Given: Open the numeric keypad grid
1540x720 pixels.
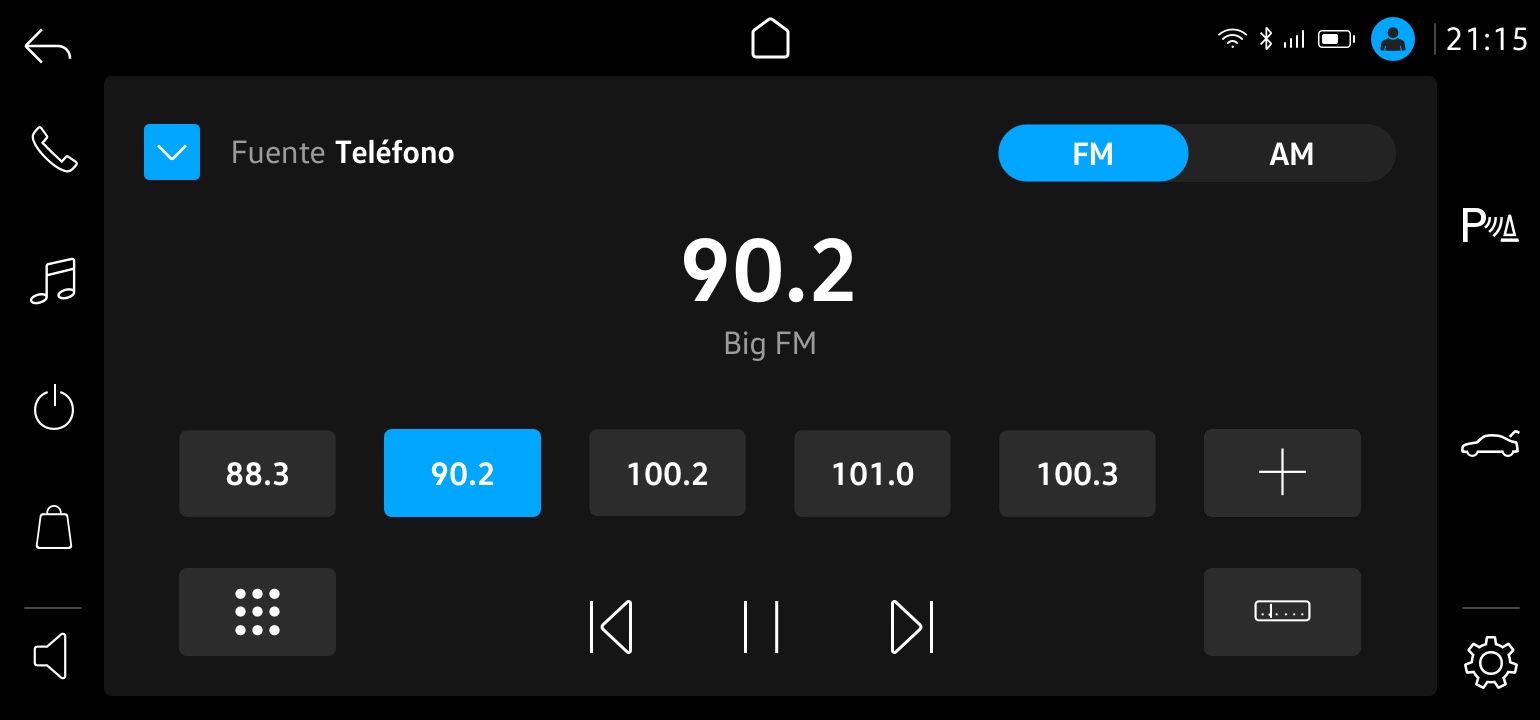Looking at the screenshot, I should [x=257, y=612].
